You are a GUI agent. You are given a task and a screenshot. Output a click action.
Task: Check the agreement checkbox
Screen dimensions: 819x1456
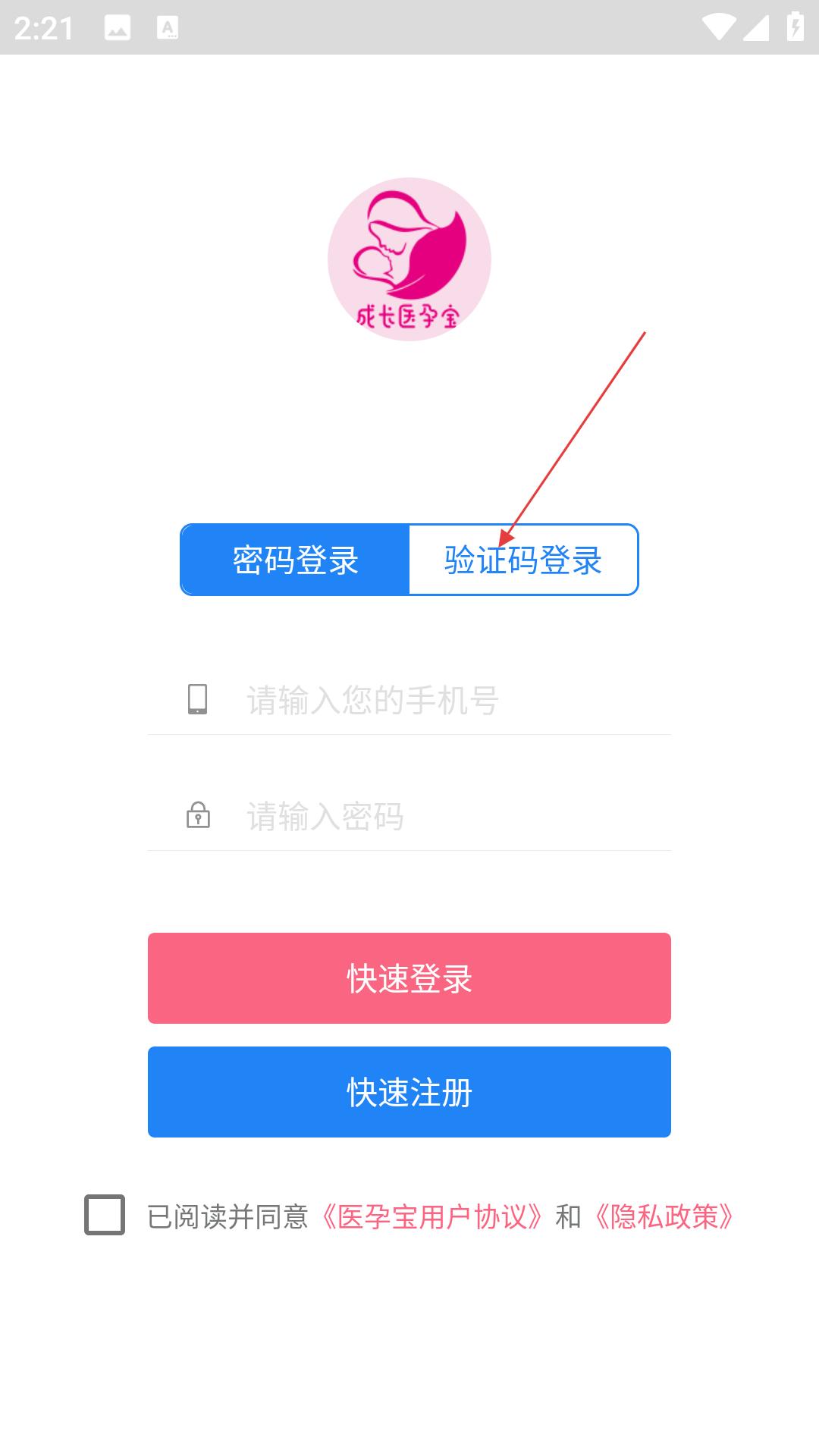coord(105,1215)
